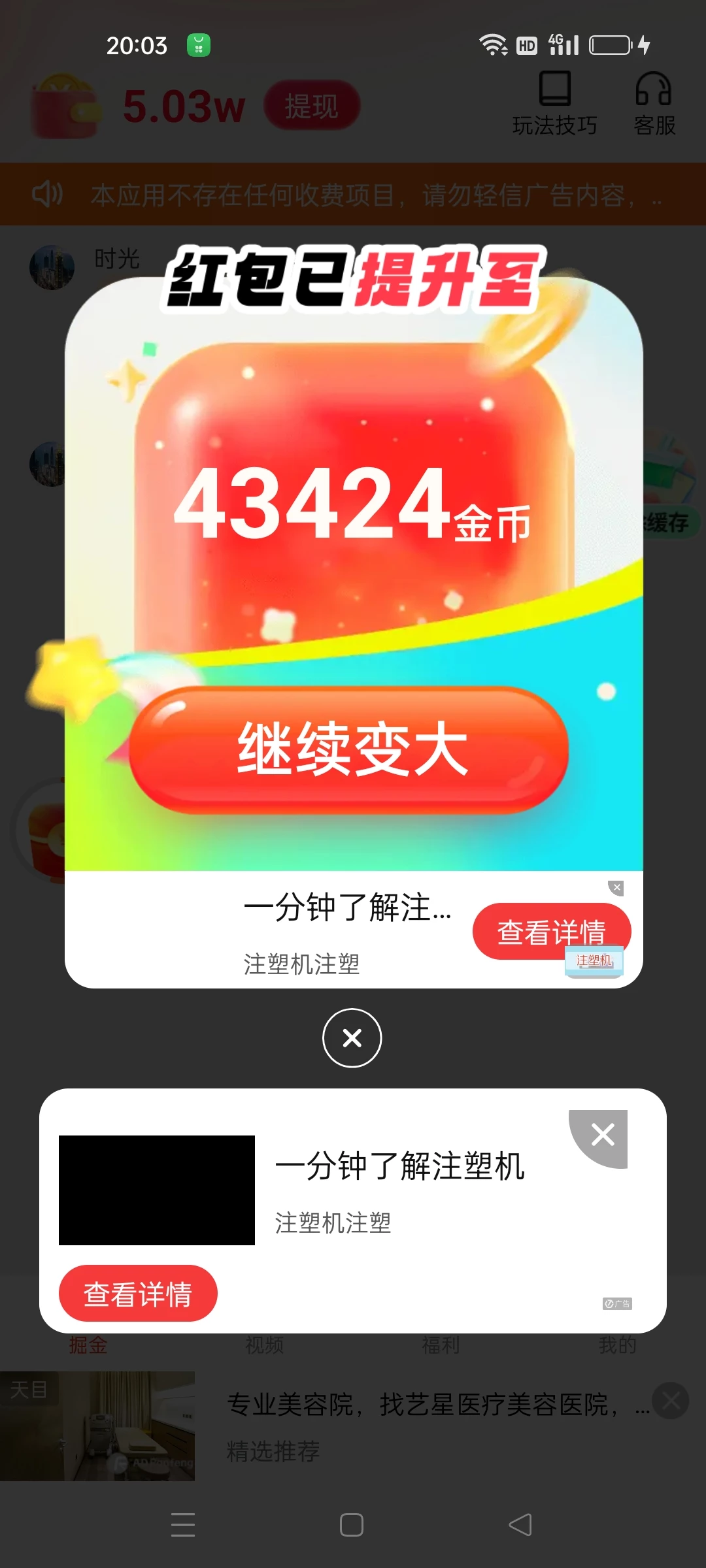Contact 客服 customer service
Image resolution: width=706 pixels, height=1568 pixels.
(654, 105)
